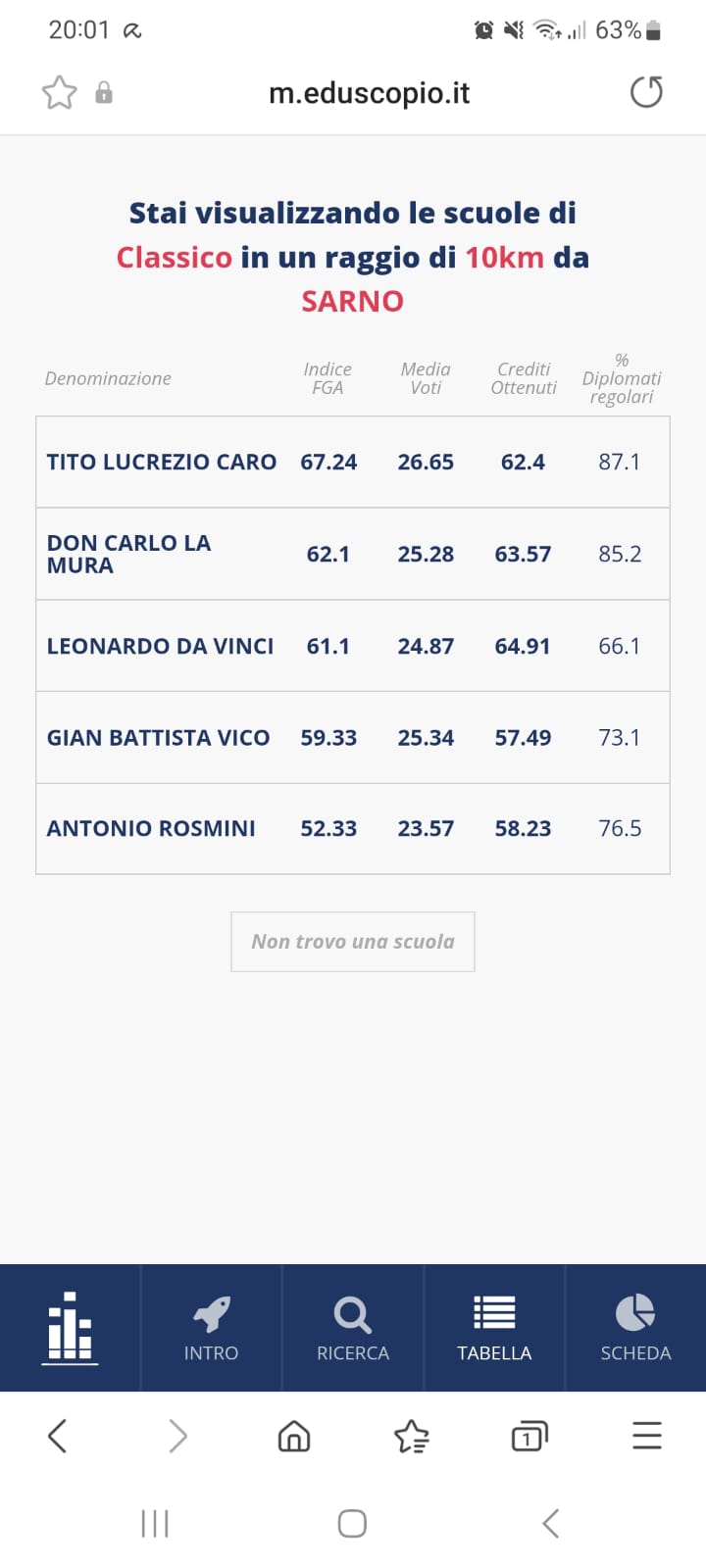Bookmark this page with the star icon
Viewport: 706px width, 1568px height.
[59, 93]
